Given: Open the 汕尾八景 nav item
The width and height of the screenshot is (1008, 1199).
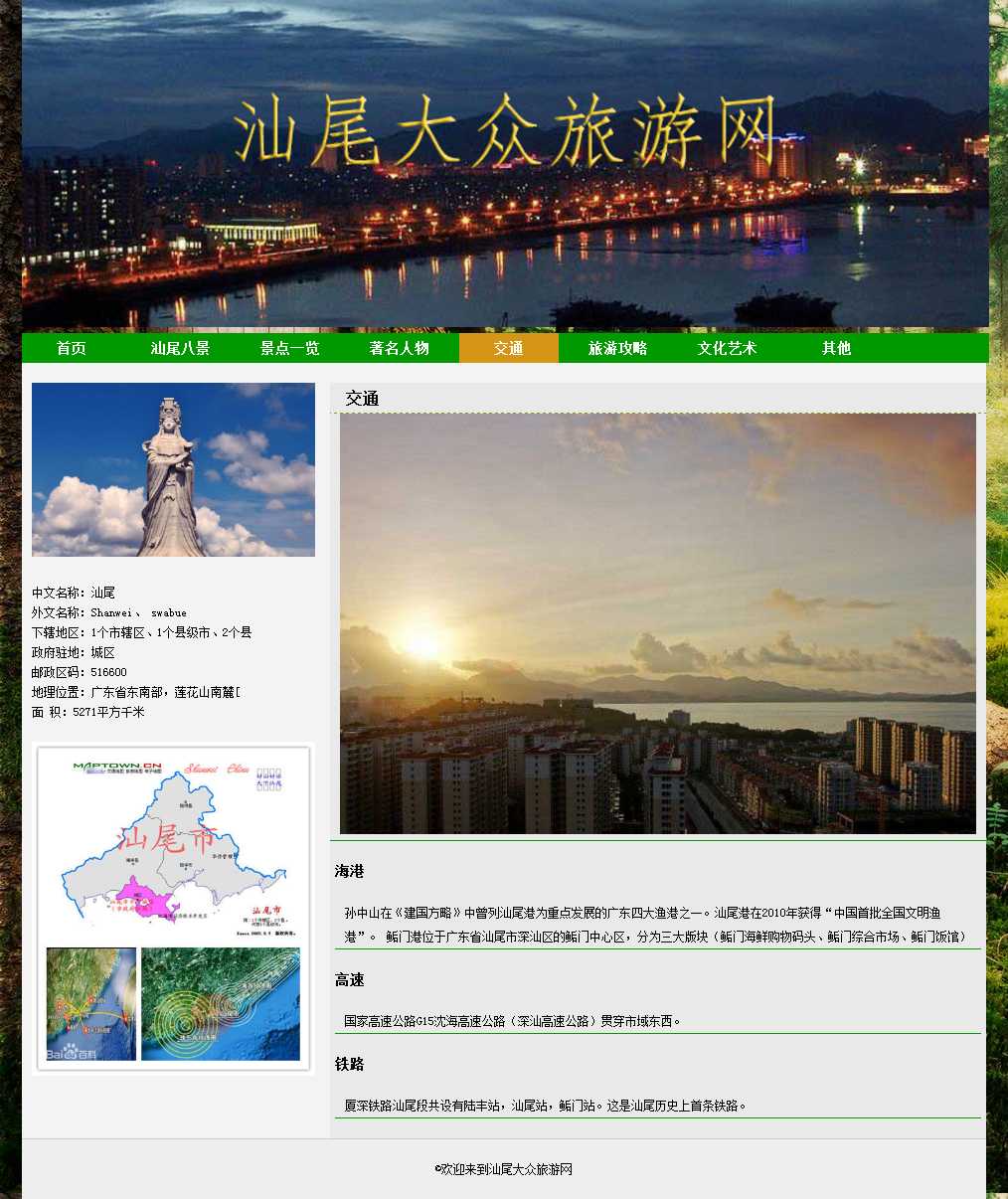Looking at the screenshot, I should point(181,348).
